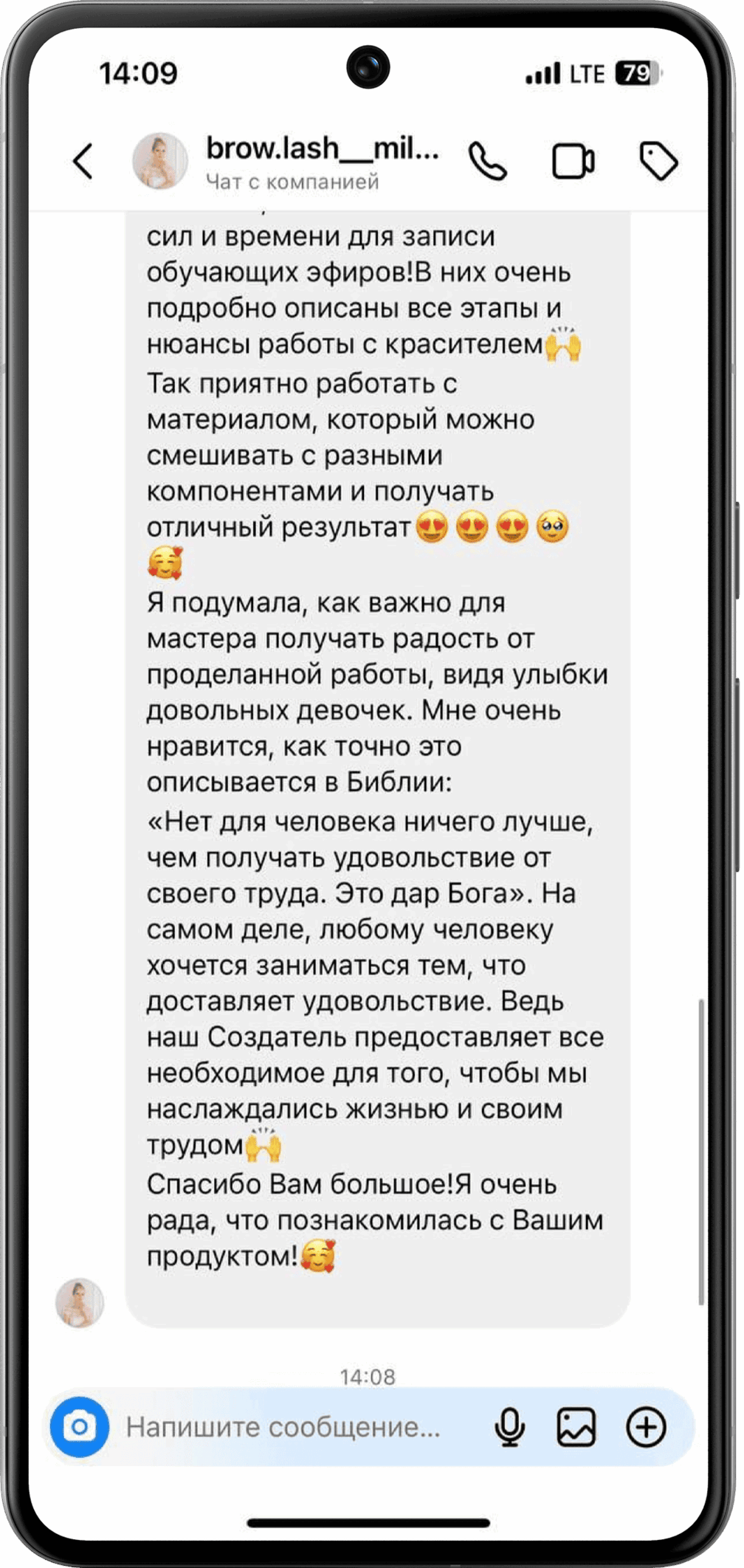Attach a photo from the gallery
This screenshot has width=744, height=1568.
(576, 1427)
